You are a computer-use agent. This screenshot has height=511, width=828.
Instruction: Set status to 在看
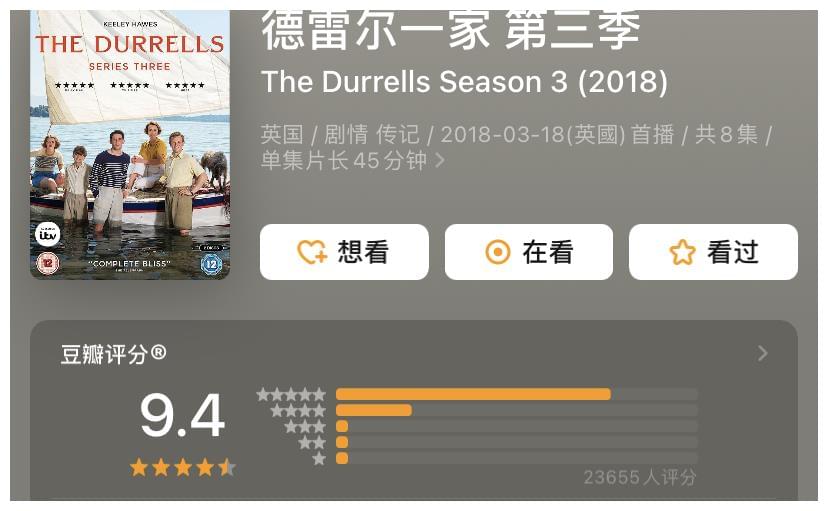[x=528, y=252]
